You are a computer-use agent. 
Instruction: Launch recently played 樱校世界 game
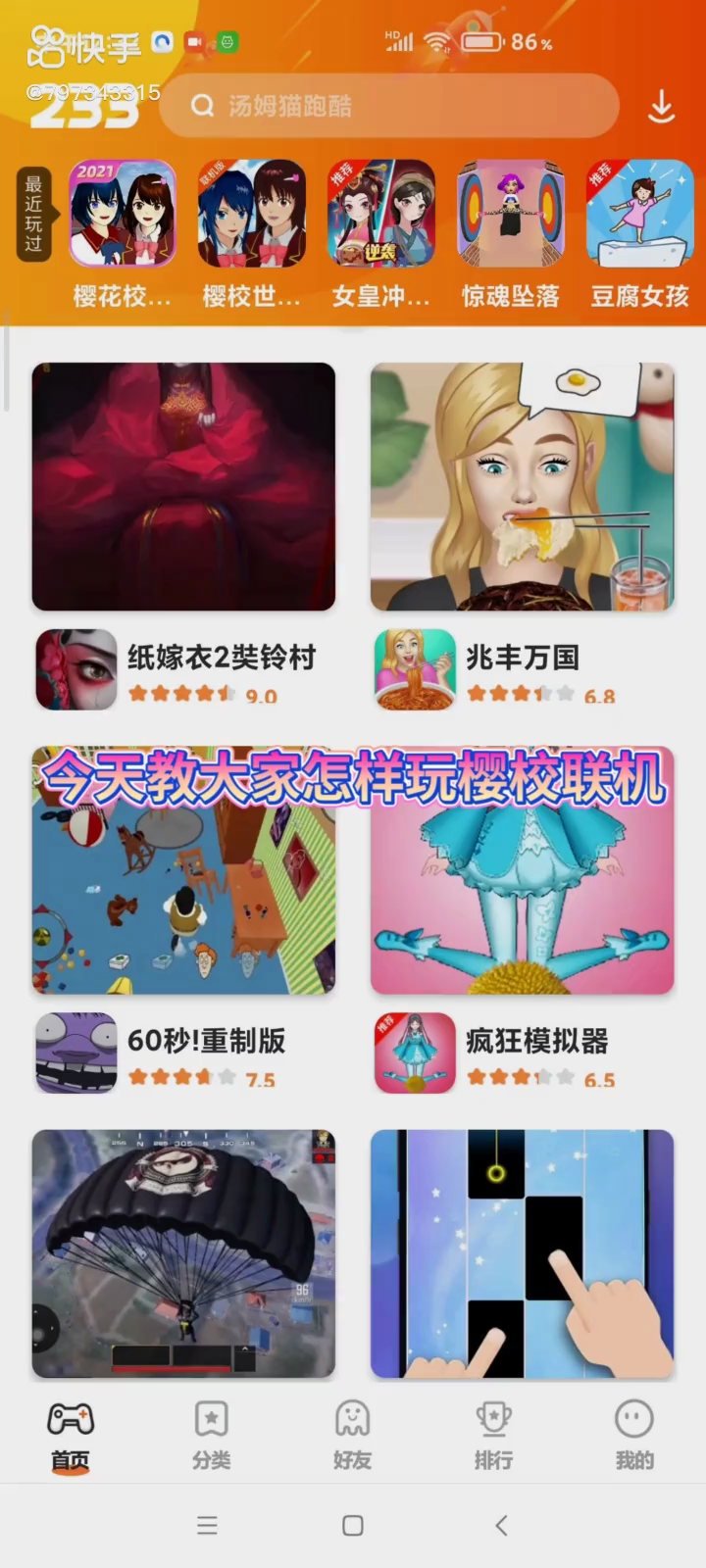click(251, 215)
